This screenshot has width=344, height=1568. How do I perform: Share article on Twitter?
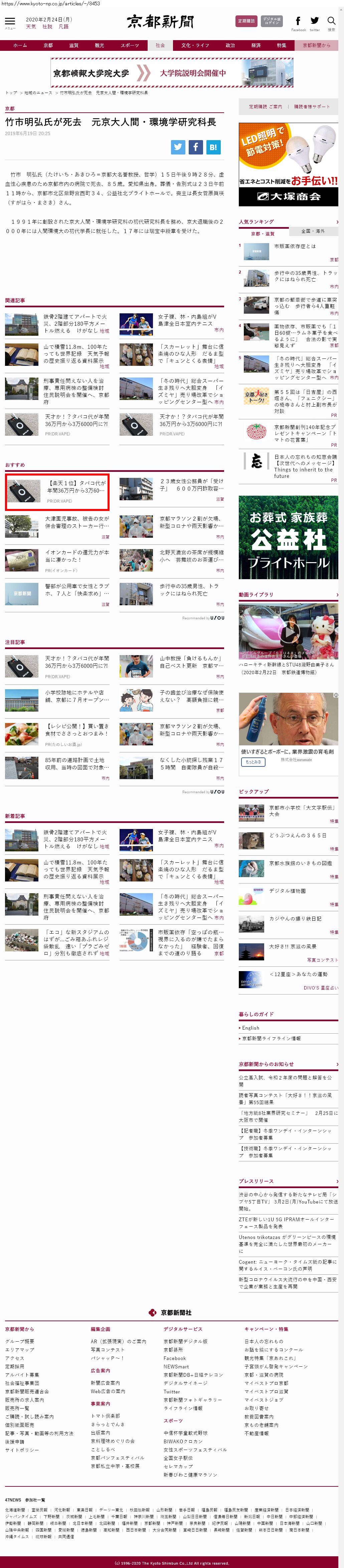click(x=178, y=147)
